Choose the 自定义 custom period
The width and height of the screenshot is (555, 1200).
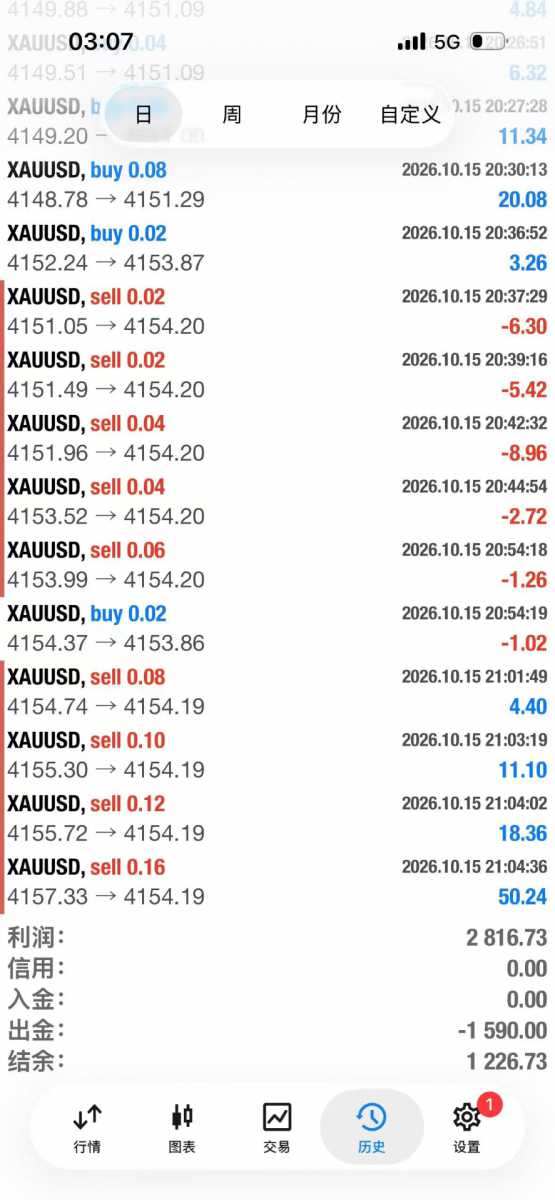coord(410,114)
